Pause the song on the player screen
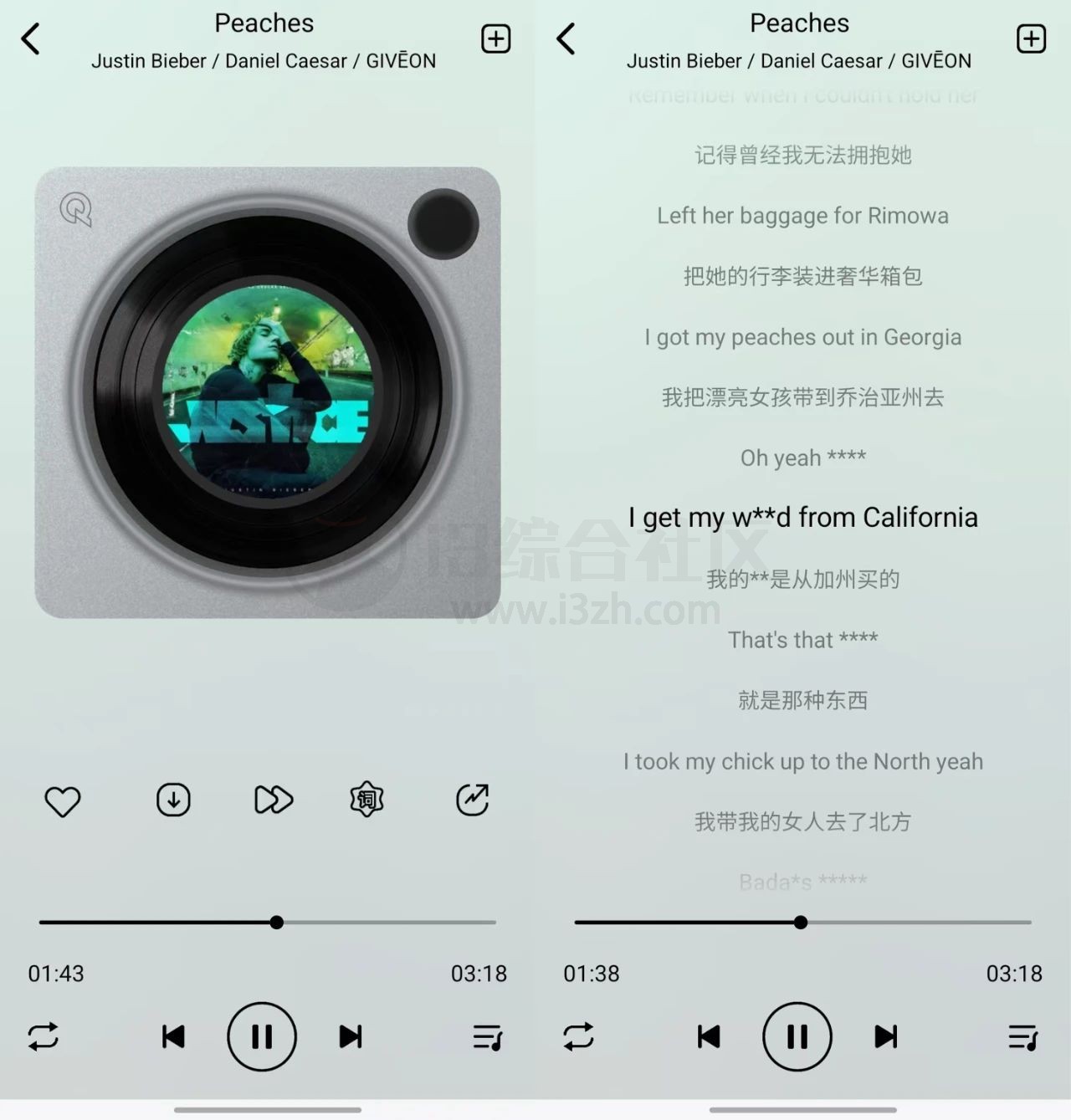Image resolution: width=1071 pixels, height=1120 pixels. point(262,1036)
